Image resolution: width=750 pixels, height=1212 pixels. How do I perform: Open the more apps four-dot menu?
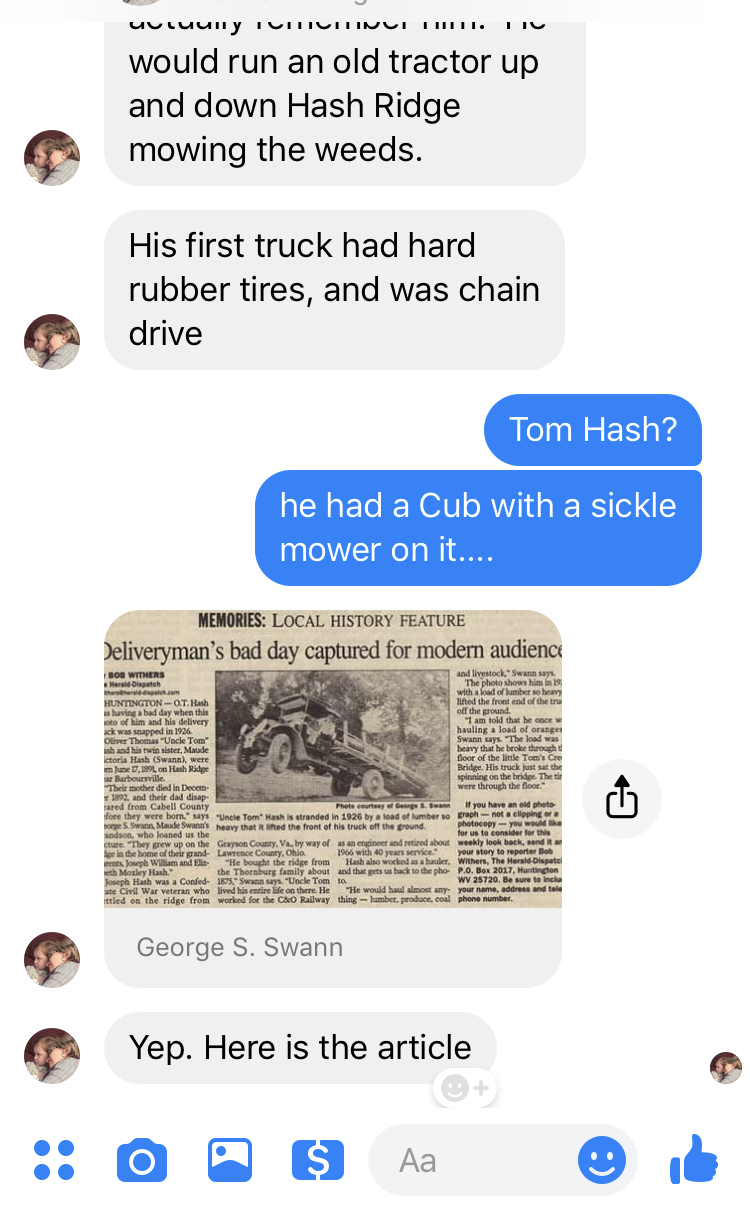pyautogui.click(x=54, y=1160)
